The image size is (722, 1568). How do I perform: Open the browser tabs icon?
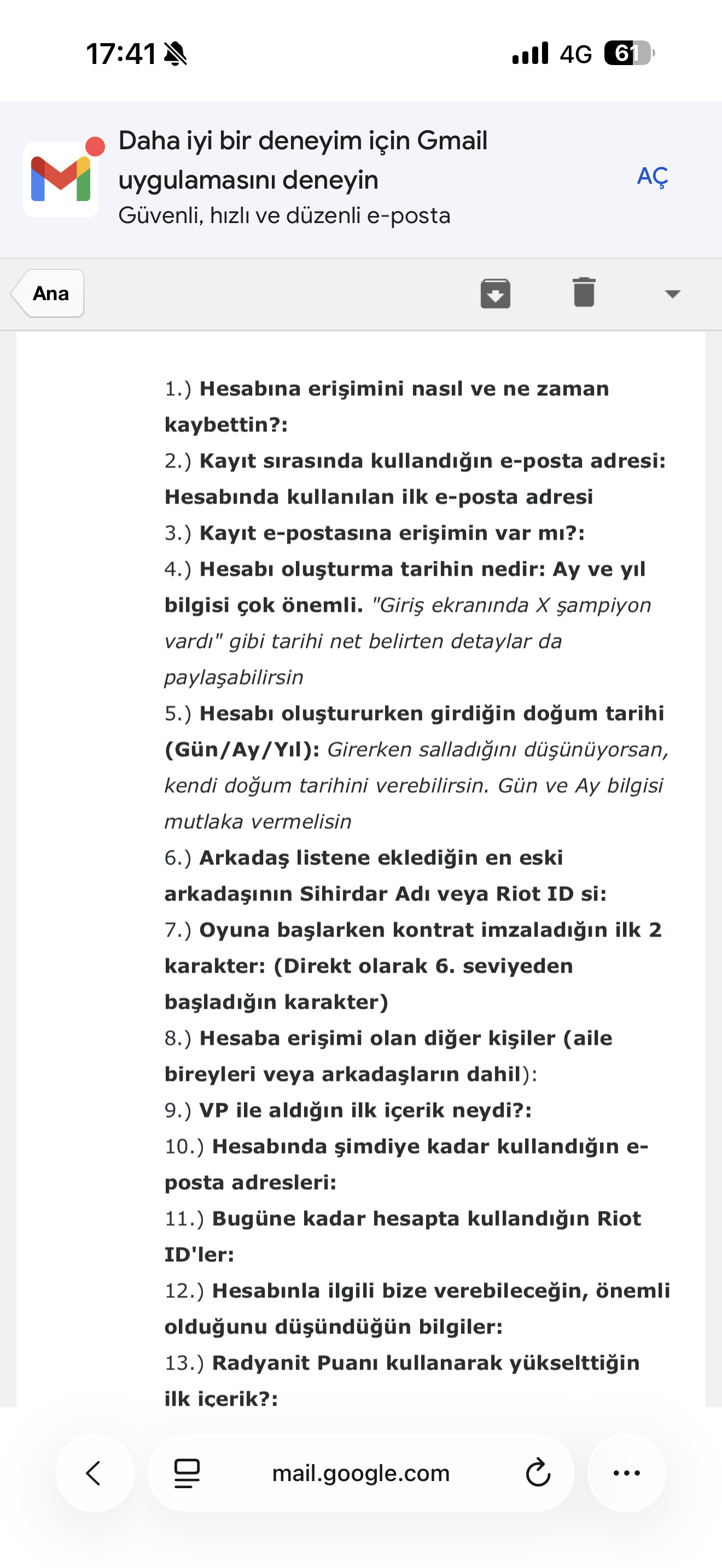187,1473
